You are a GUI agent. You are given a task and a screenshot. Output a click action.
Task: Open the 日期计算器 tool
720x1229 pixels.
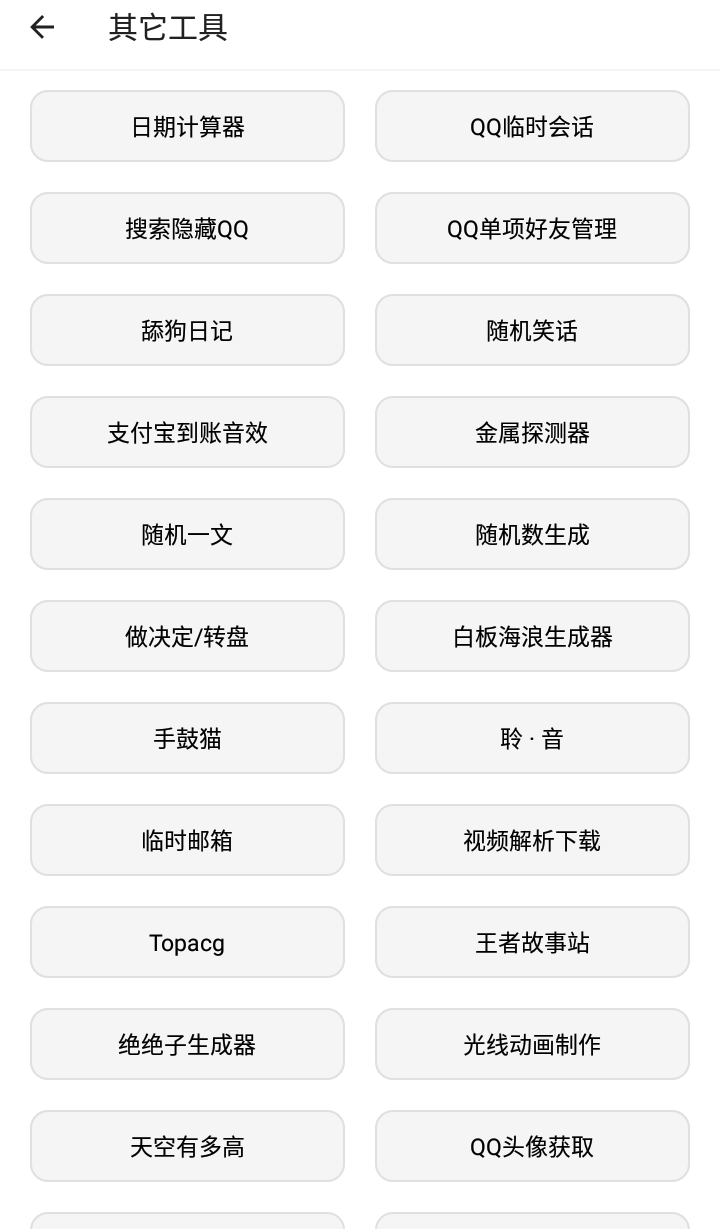click(x=187, y=126)
